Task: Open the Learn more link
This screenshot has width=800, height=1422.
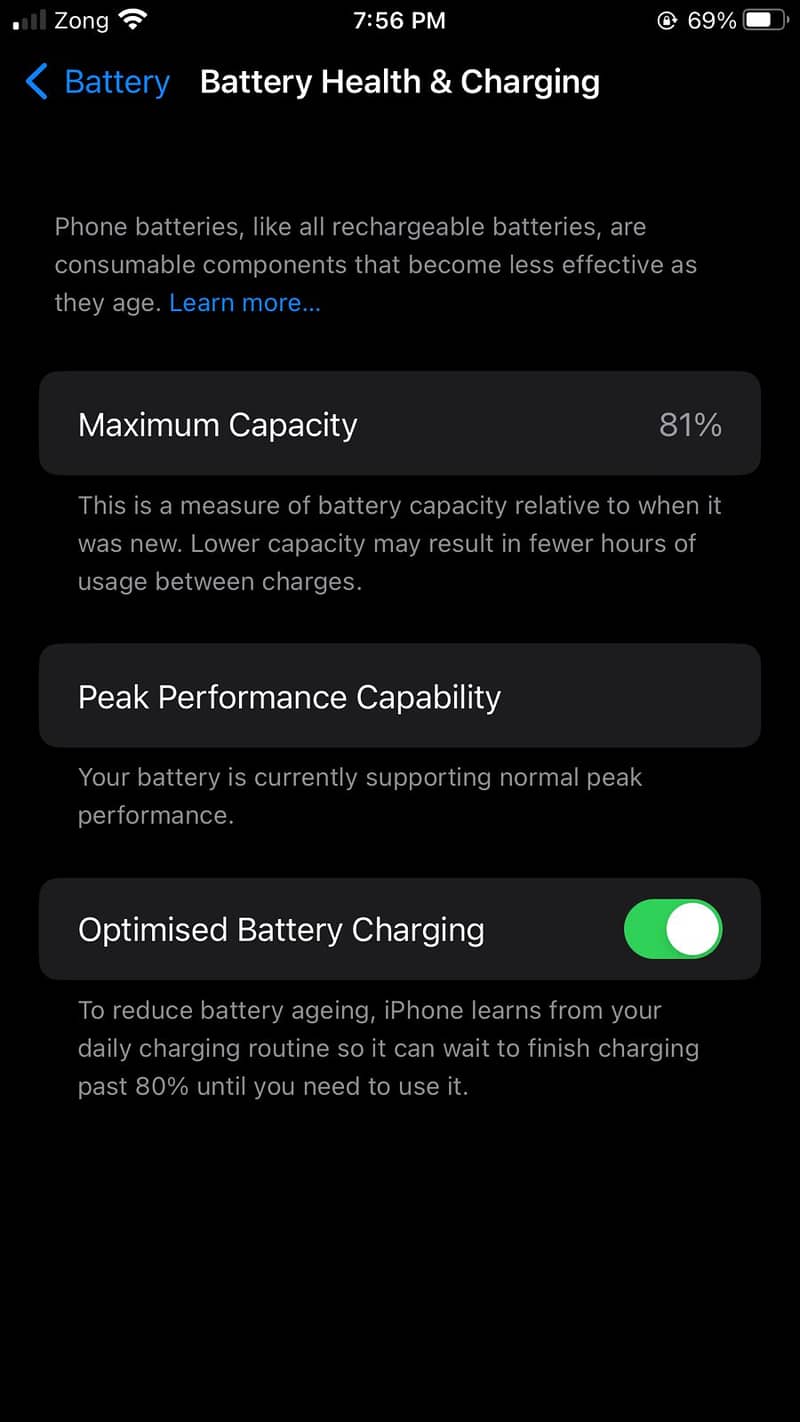Action: pyautogui.click(x=245, y=302)
